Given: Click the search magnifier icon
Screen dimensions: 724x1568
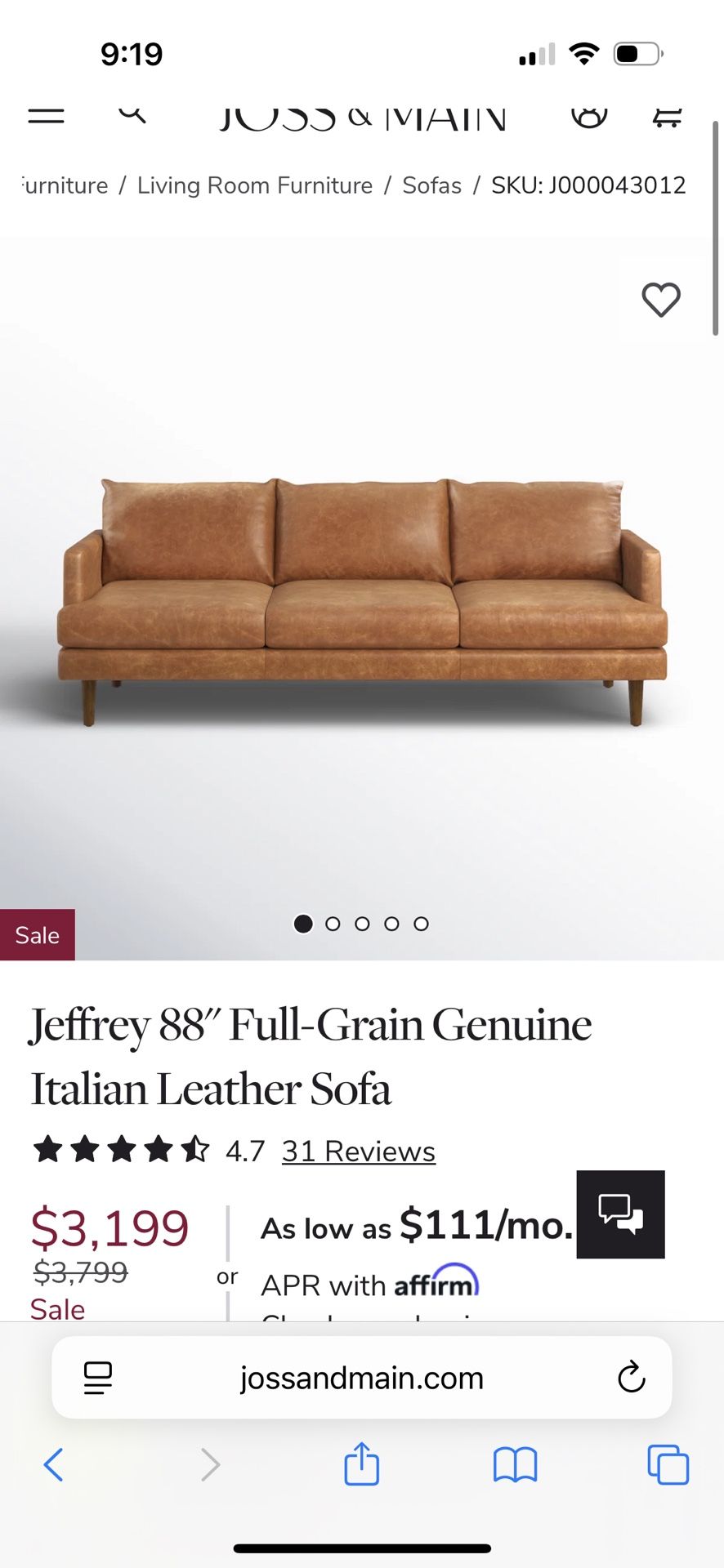Looking at the screenshot, I should pos(133,114).
